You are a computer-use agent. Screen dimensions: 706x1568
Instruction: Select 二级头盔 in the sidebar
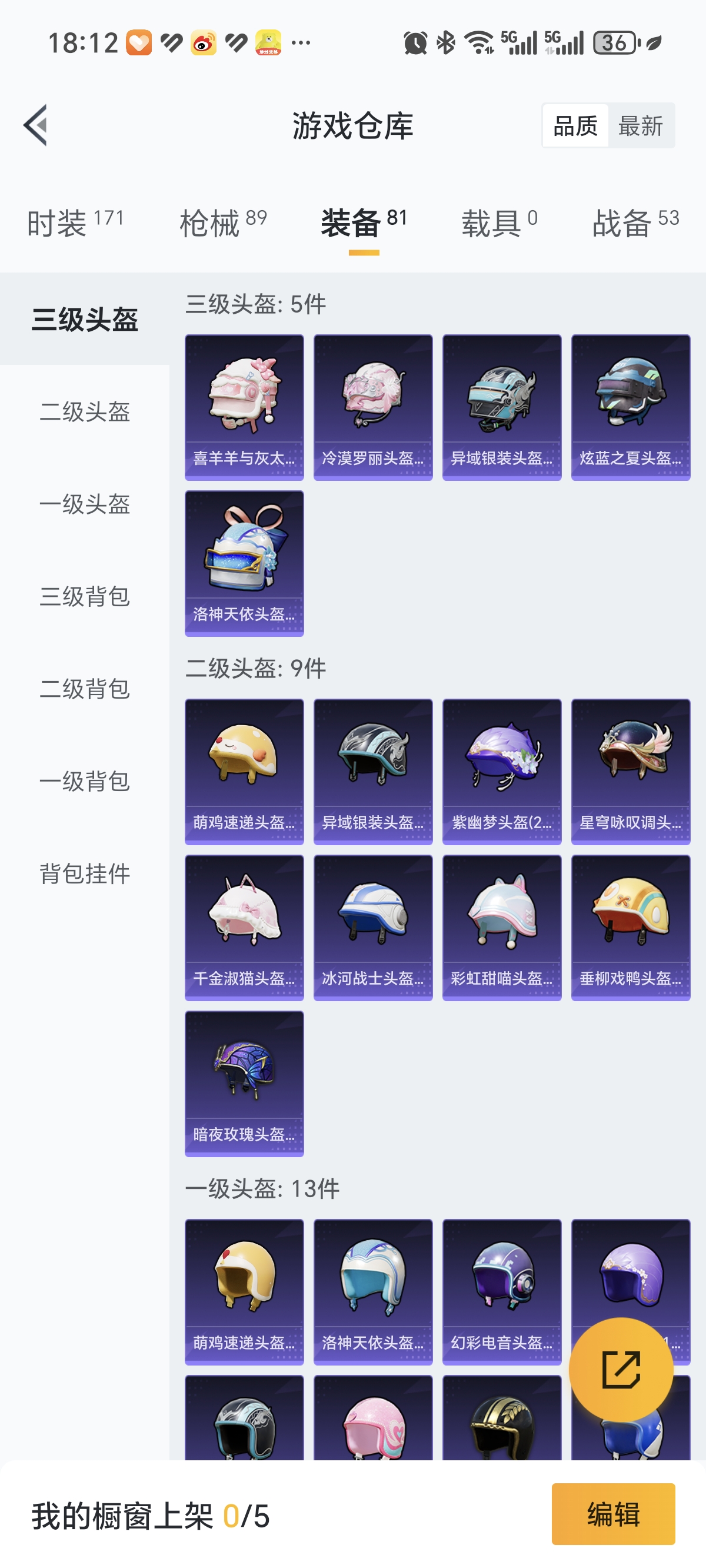coord(85,413)
